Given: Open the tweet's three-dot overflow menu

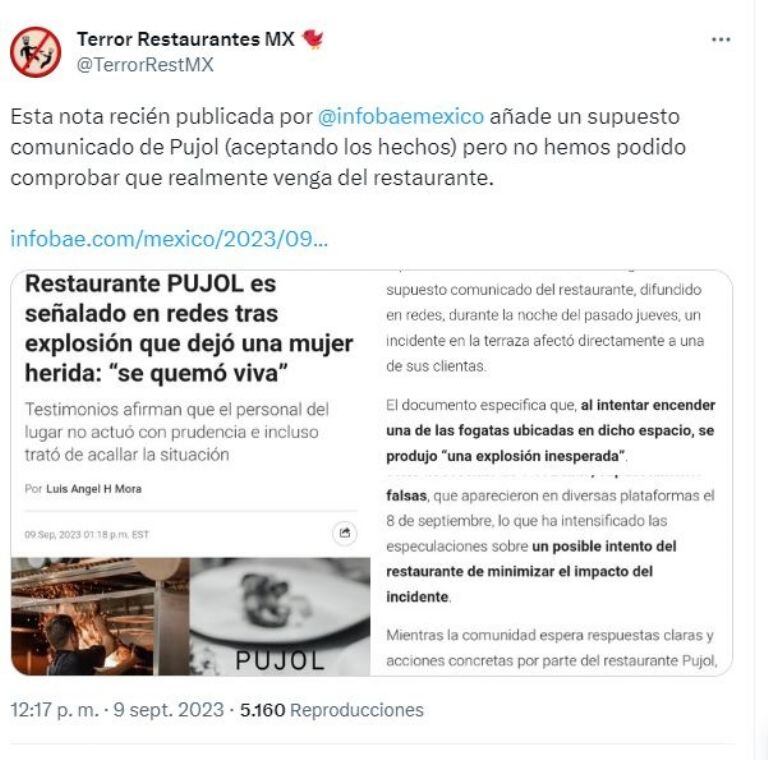Looking at the screenshot, I should point(720,41).
